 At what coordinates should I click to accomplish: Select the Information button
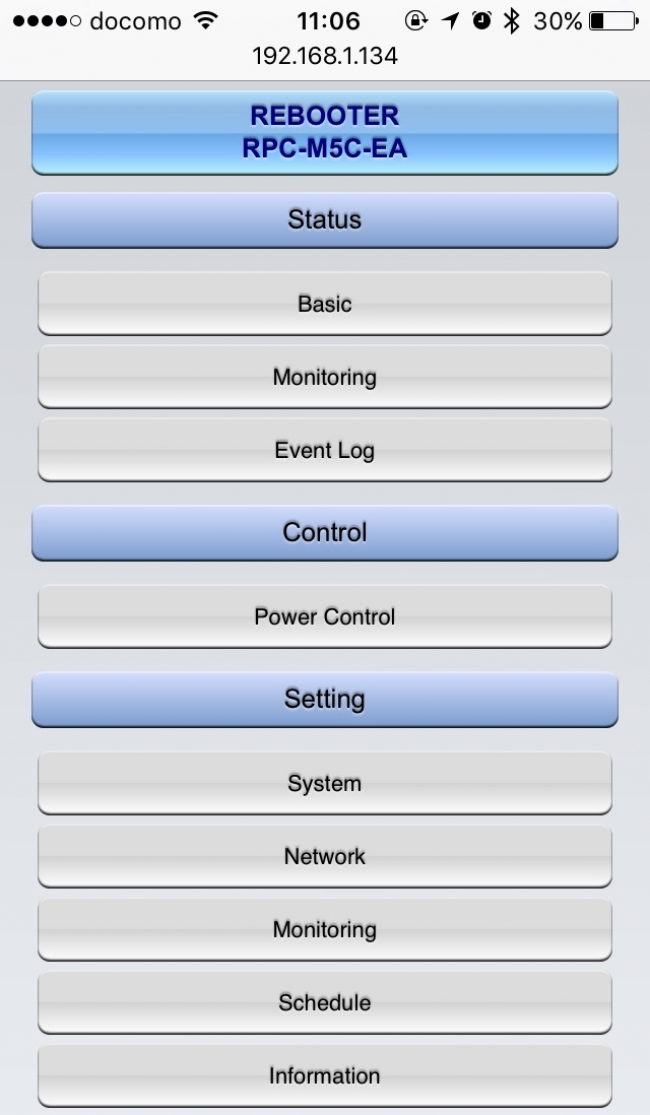(324, 1075)
